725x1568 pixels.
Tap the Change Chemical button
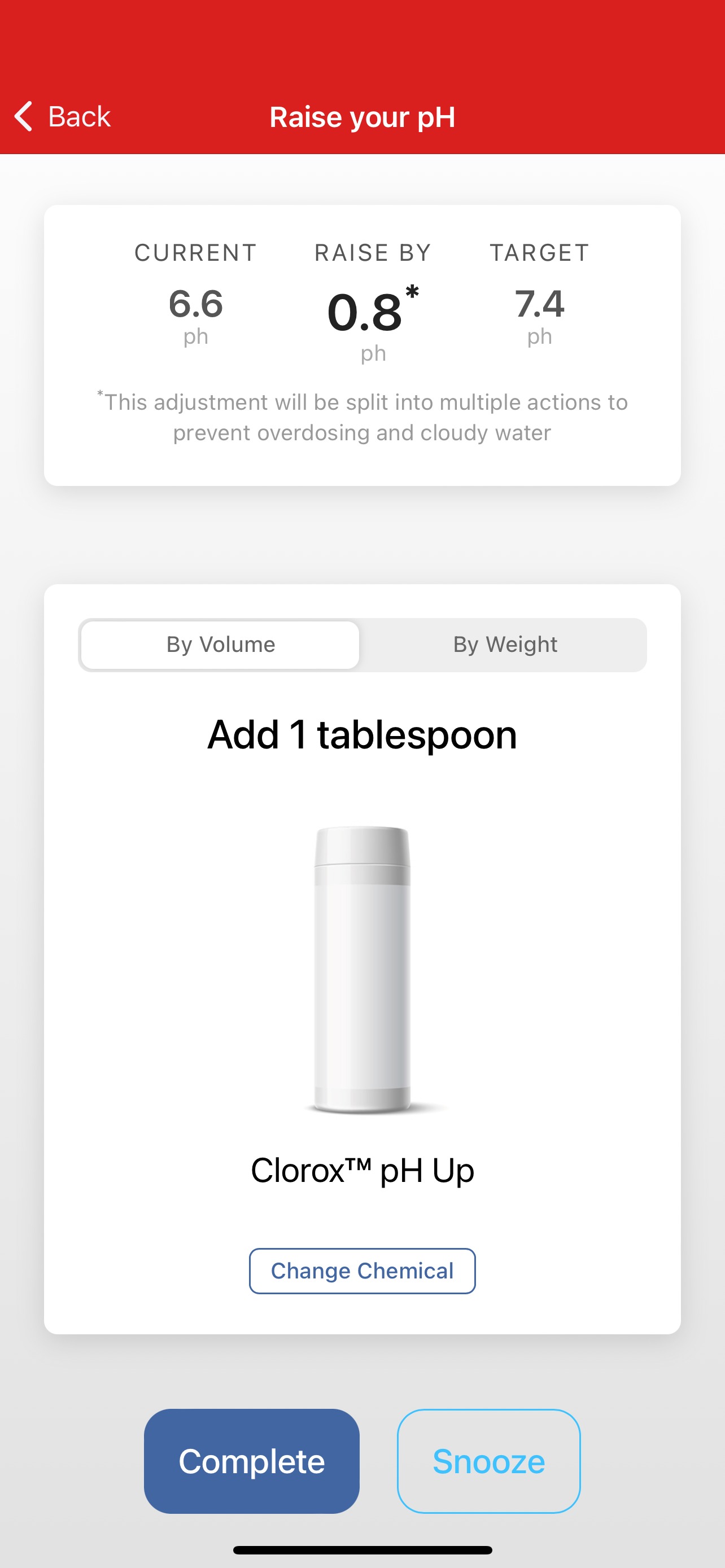tap(362, 1271)
